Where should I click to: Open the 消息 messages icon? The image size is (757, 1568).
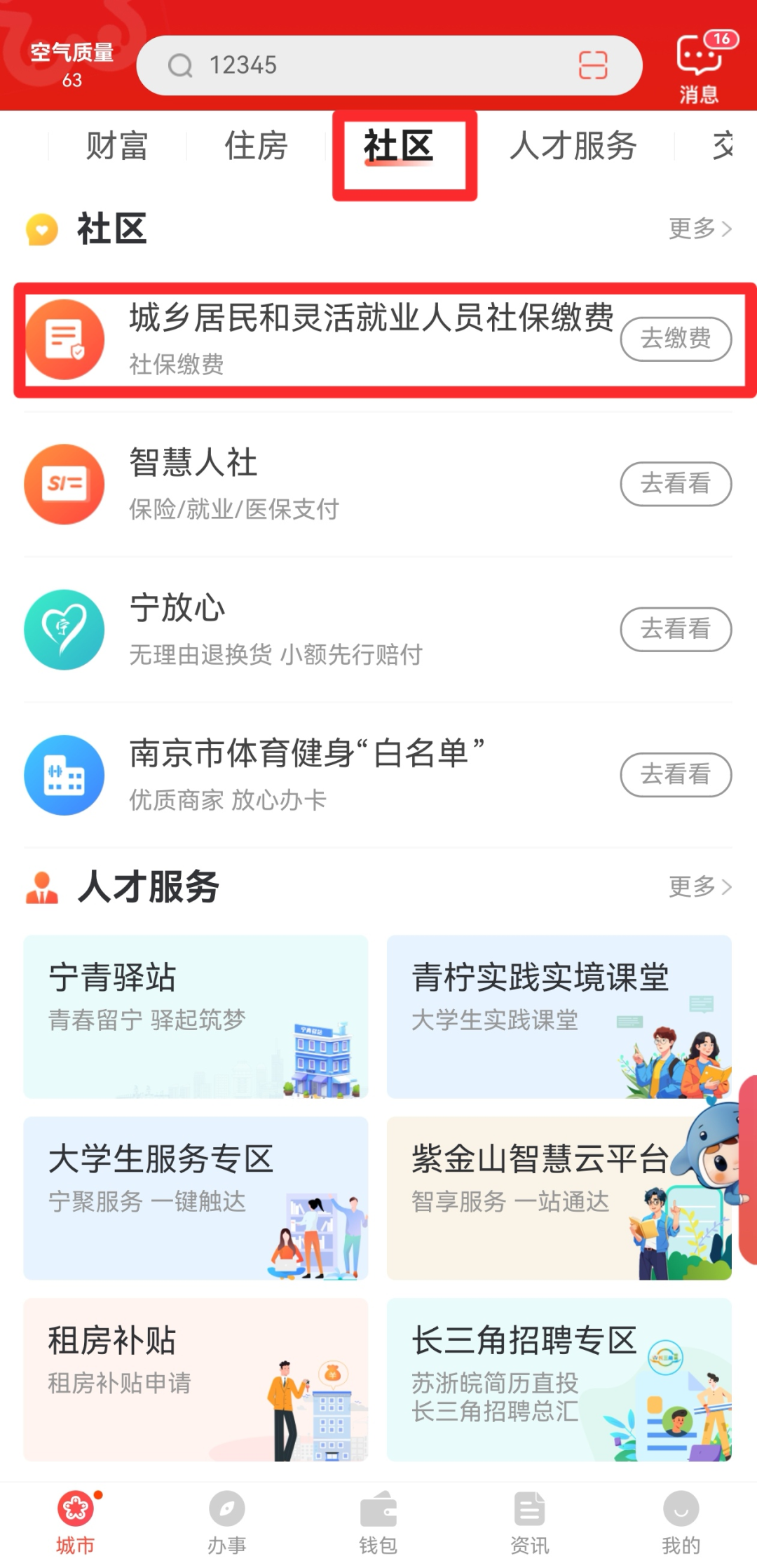click(x=699, y=67)
